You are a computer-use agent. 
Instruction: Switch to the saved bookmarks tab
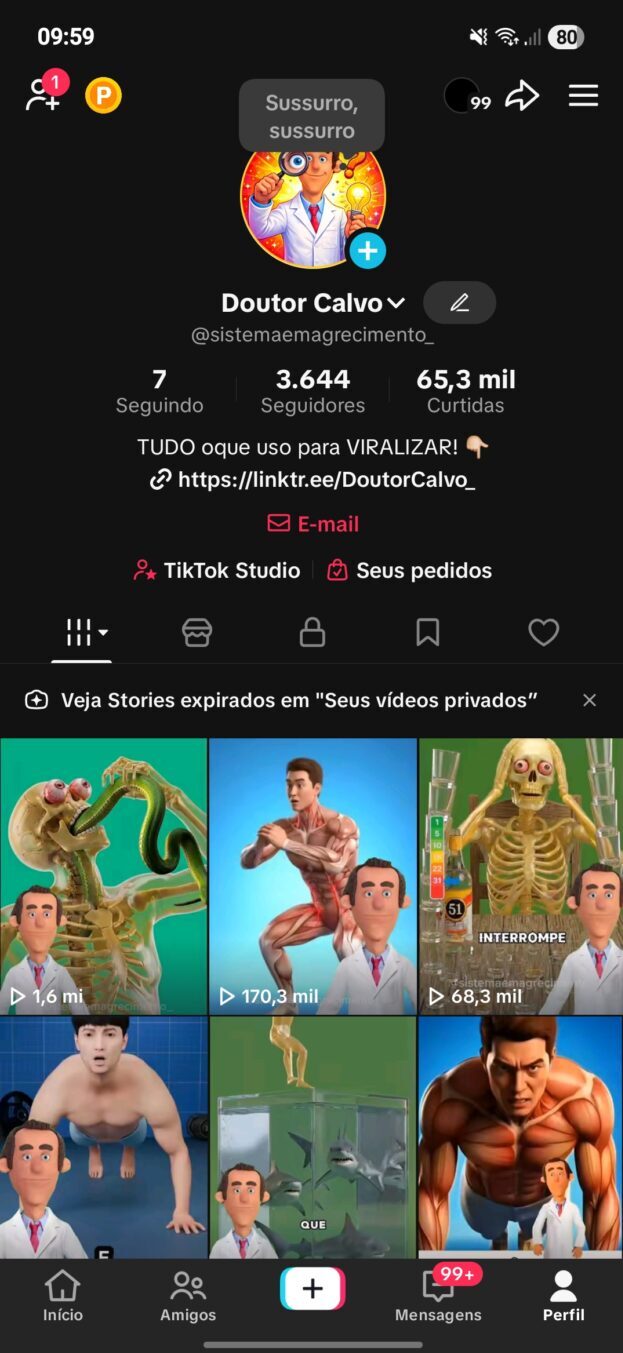[x=428, y=632]
